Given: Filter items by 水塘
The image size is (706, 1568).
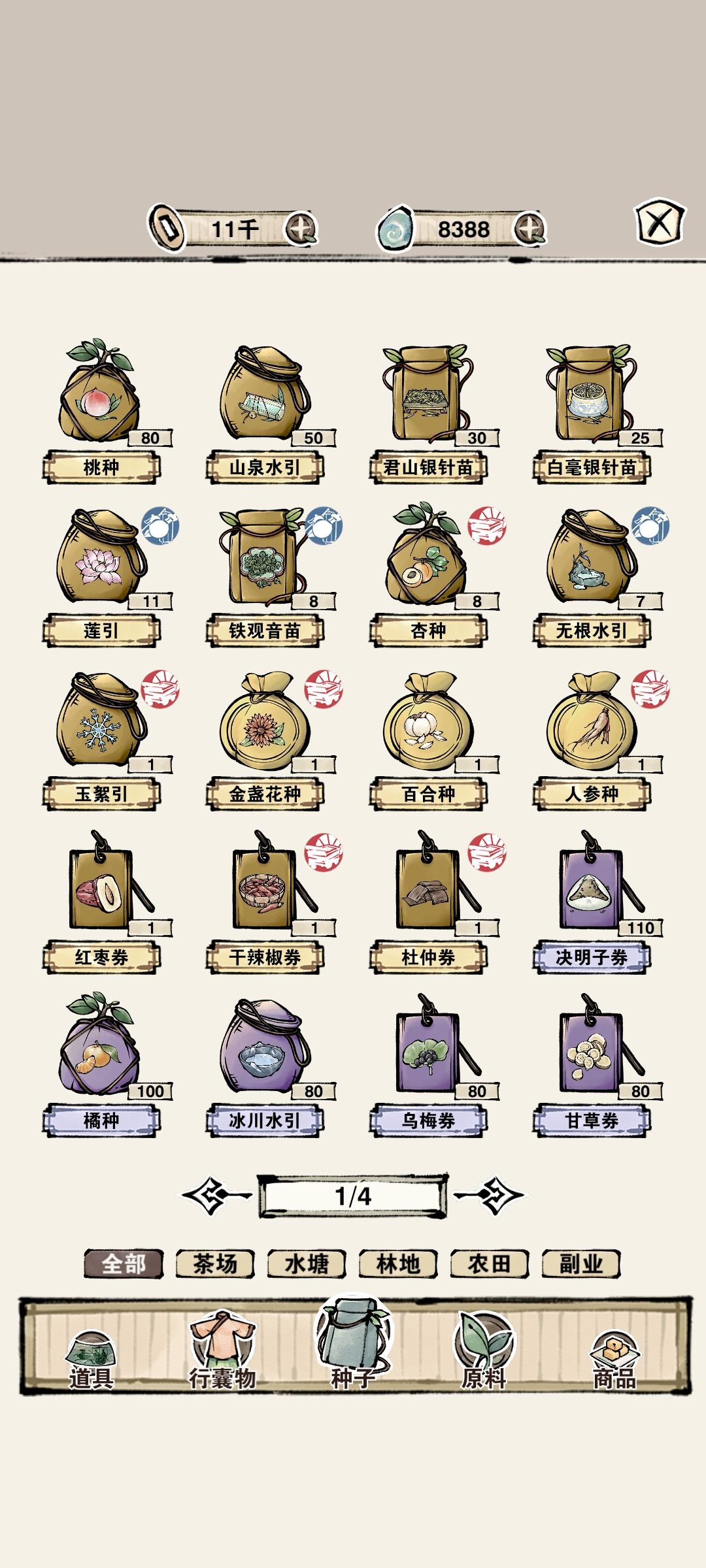Looking at the screenshot, I should tap(307, 1264).
